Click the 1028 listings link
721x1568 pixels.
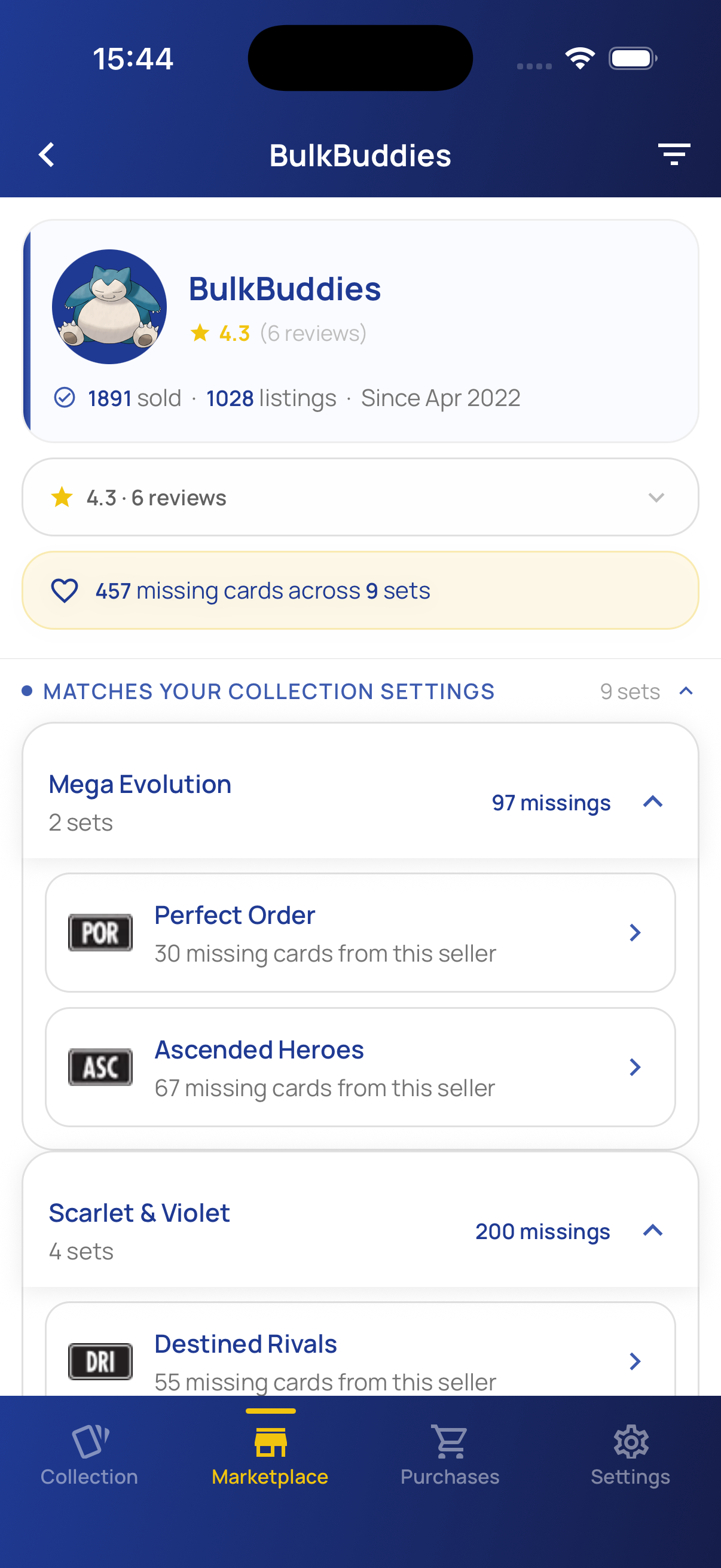[x=270, y=397]
